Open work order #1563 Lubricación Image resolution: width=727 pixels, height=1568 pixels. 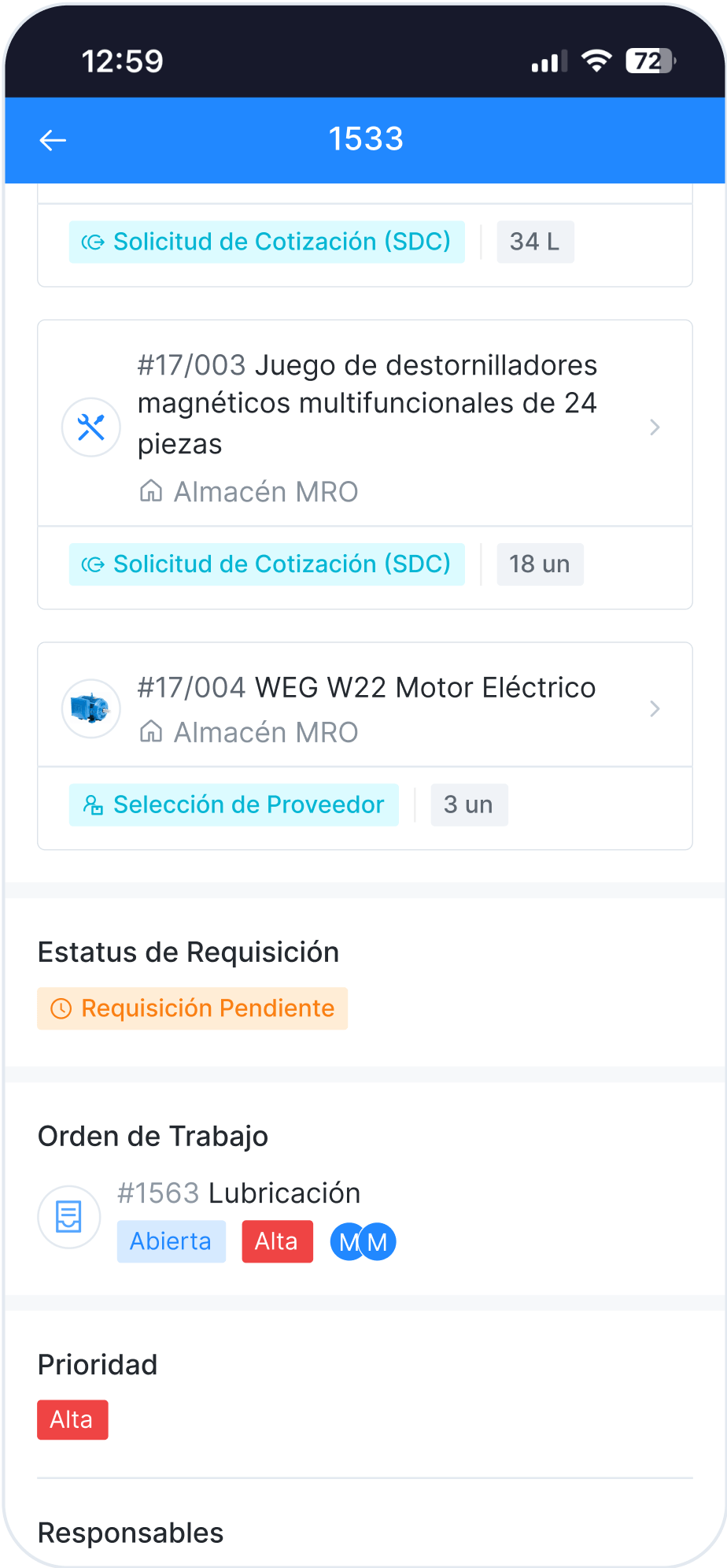coord(240,1193)
